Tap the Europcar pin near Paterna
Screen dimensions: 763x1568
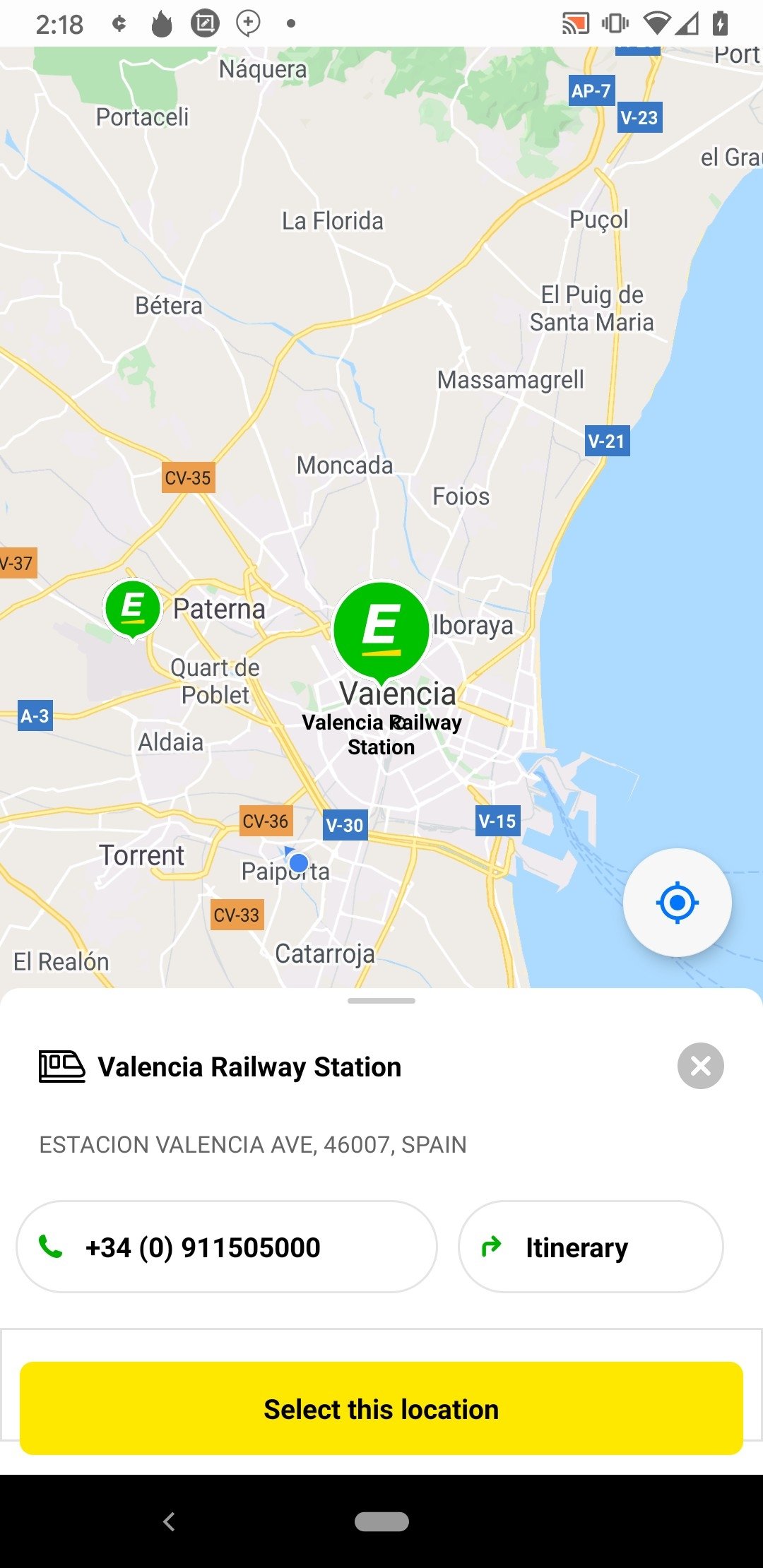point(133,609)
